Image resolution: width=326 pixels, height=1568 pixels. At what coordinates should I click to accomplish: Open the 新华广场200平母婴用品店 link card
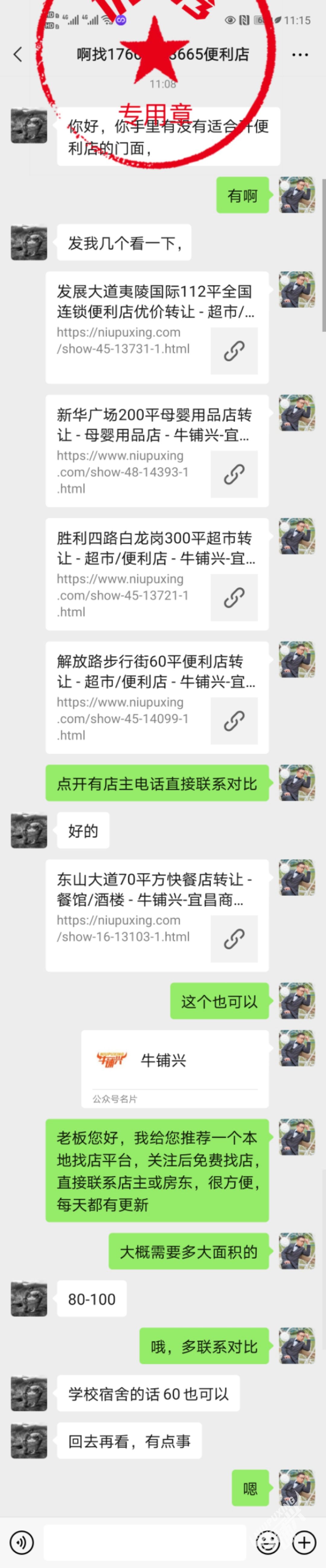coord(157,451)
